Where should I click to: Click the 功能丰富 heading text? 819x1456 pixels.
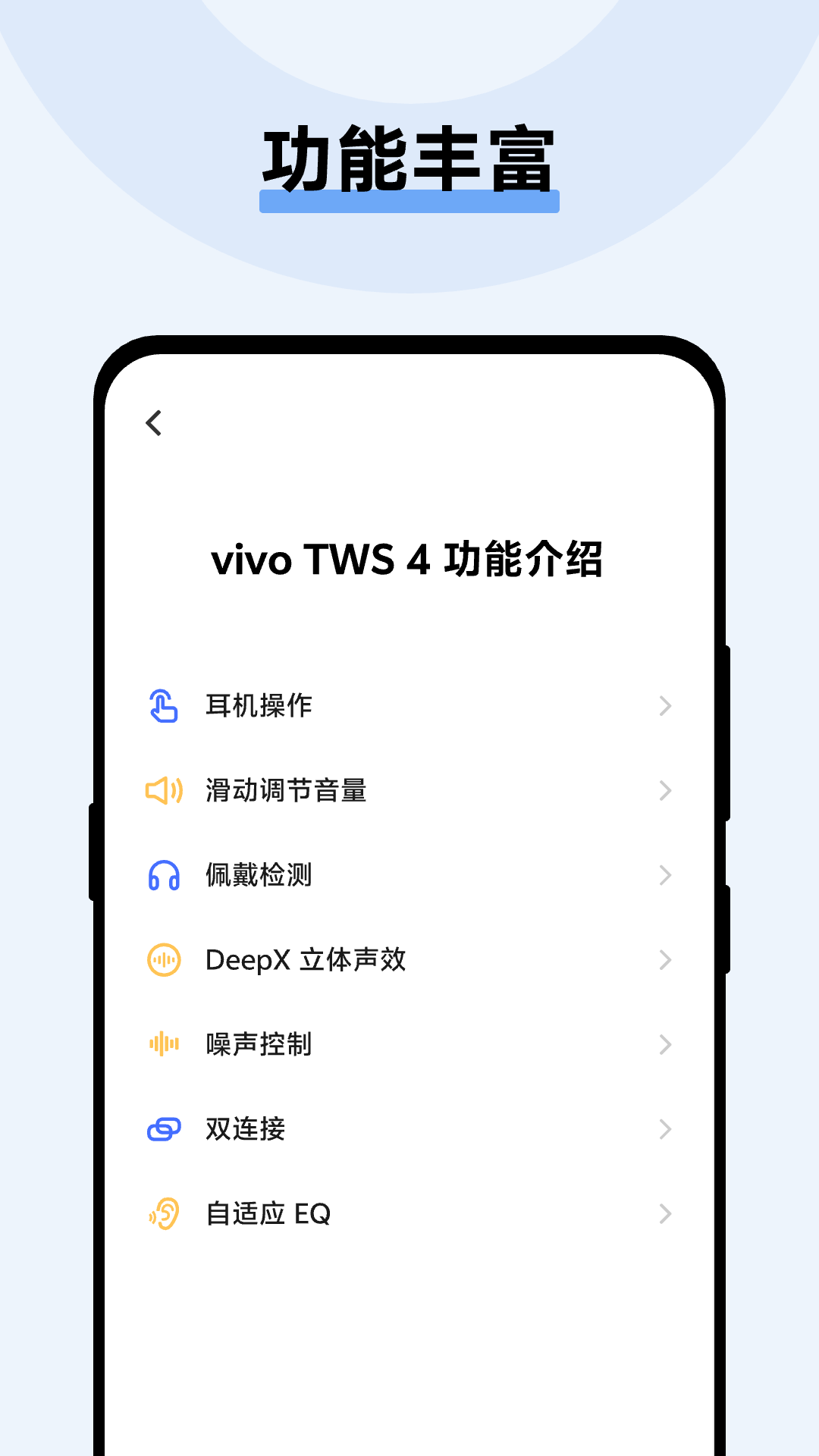(x=409, y=155)
